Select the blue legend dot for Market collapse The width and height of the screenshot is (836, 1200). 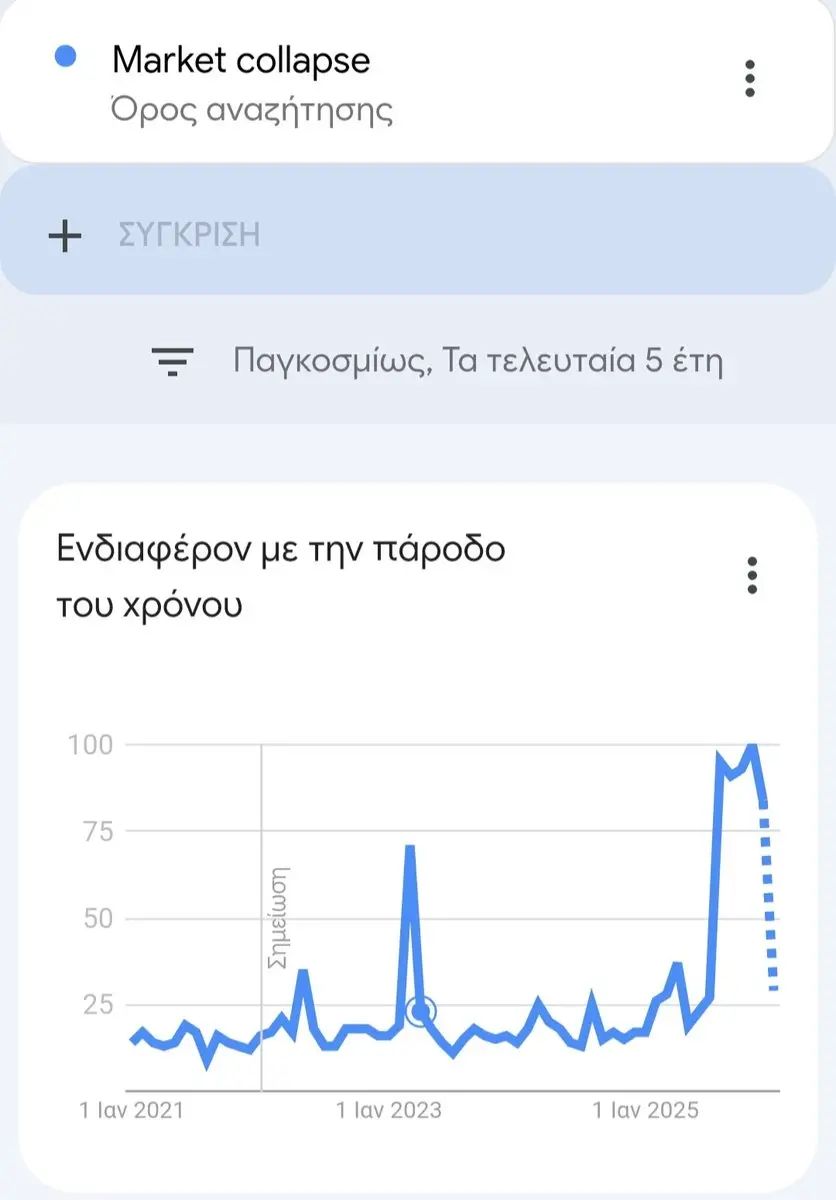point(63,59)
